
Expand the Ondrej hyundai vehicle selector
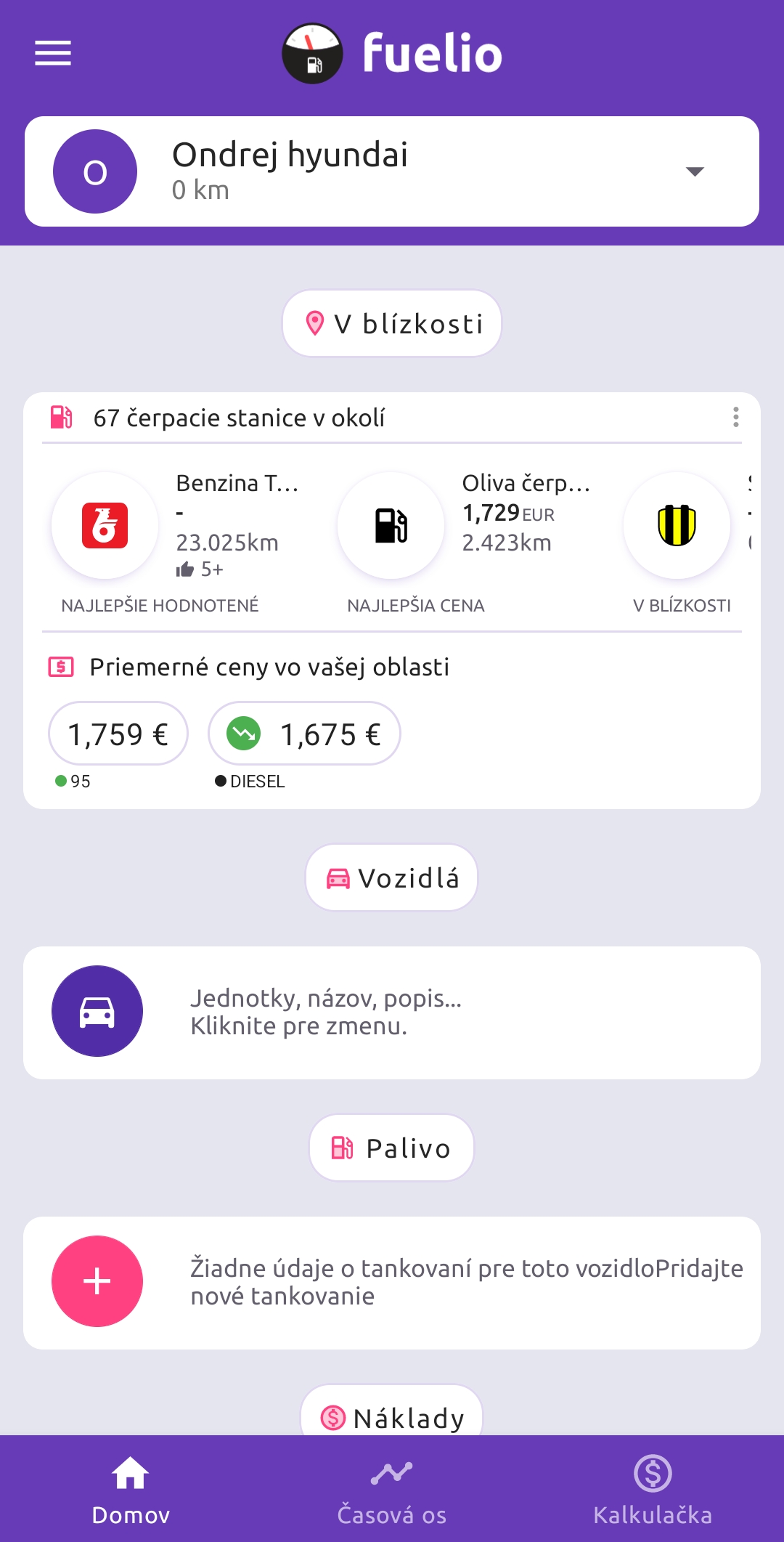694,172
